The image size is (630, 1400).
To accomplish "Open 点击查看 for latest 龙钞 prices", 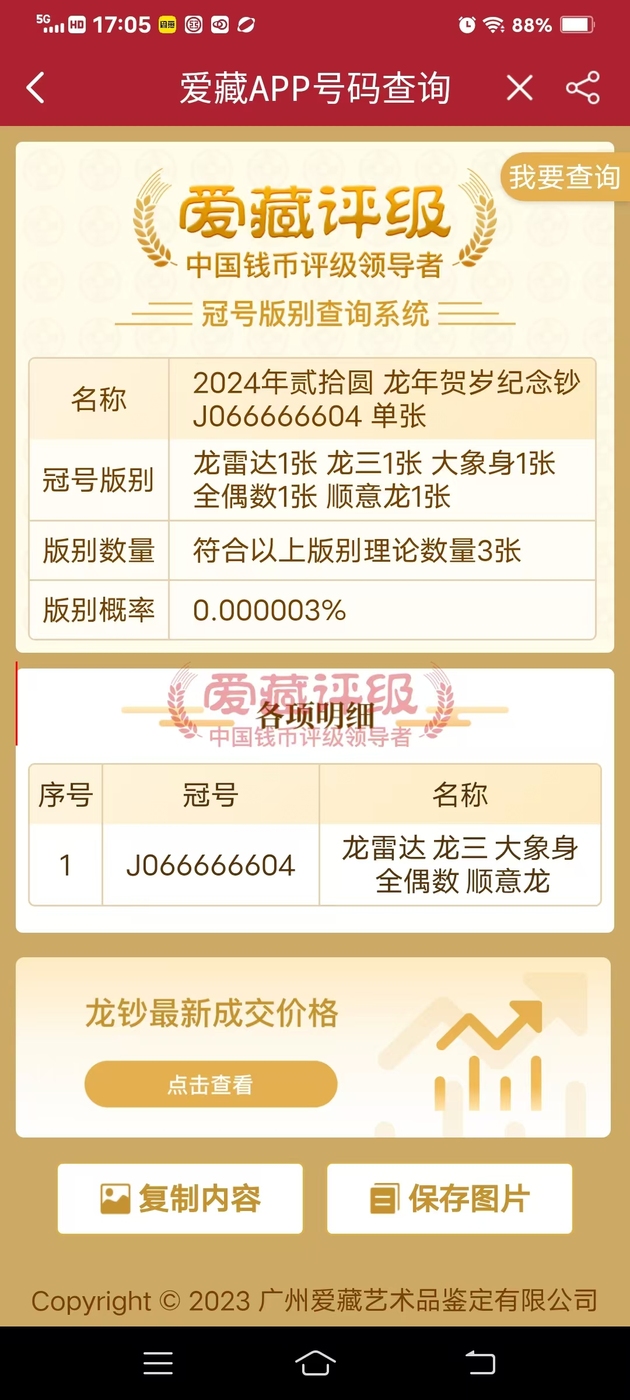I will coord(210,1084).
